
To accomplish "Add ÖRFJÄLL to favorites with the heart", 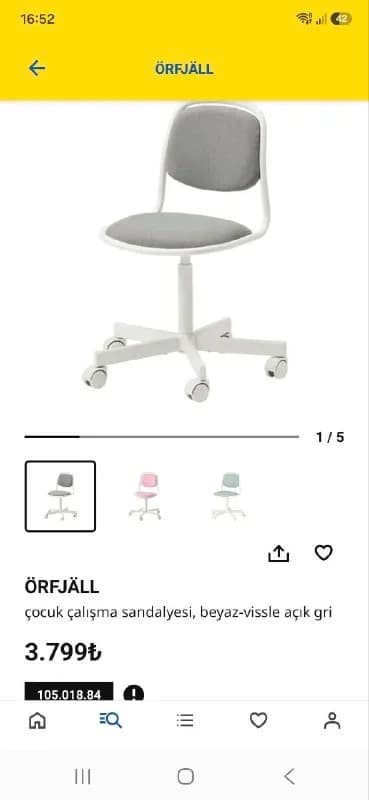I will coord(324,553).
